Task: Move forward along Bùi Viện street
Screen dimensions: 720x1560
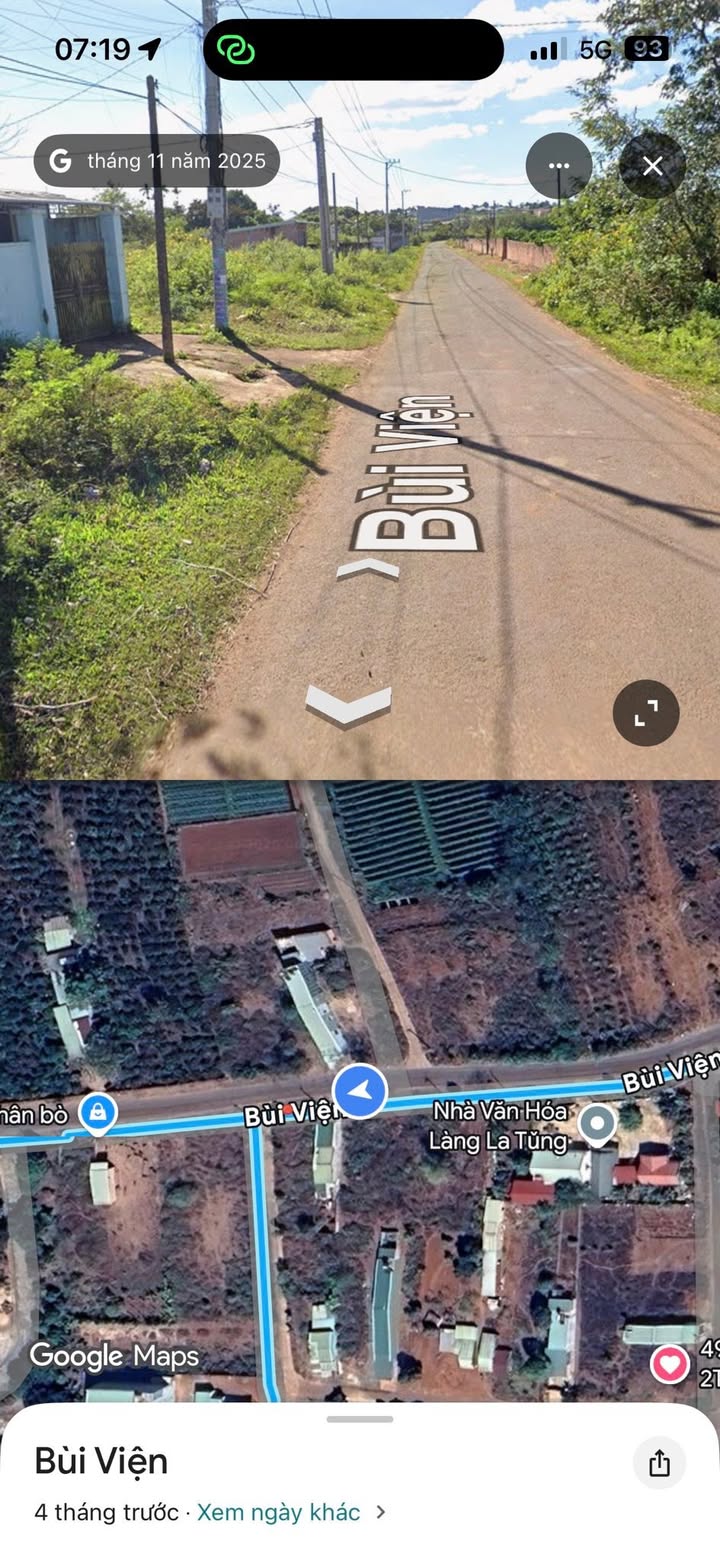Action: [367, 570]
